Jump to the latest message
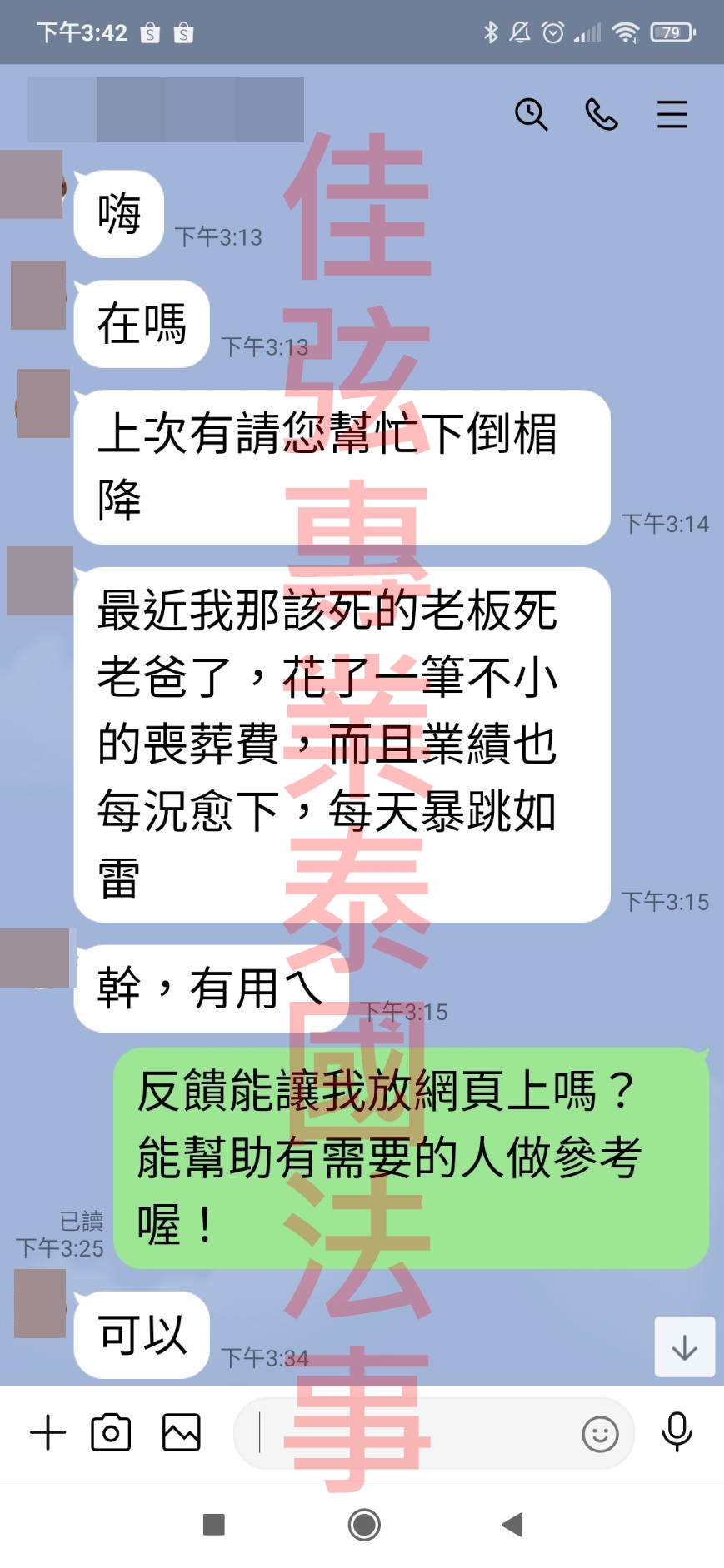This screenshot has height=1568, width=724. coord(684,1346)
